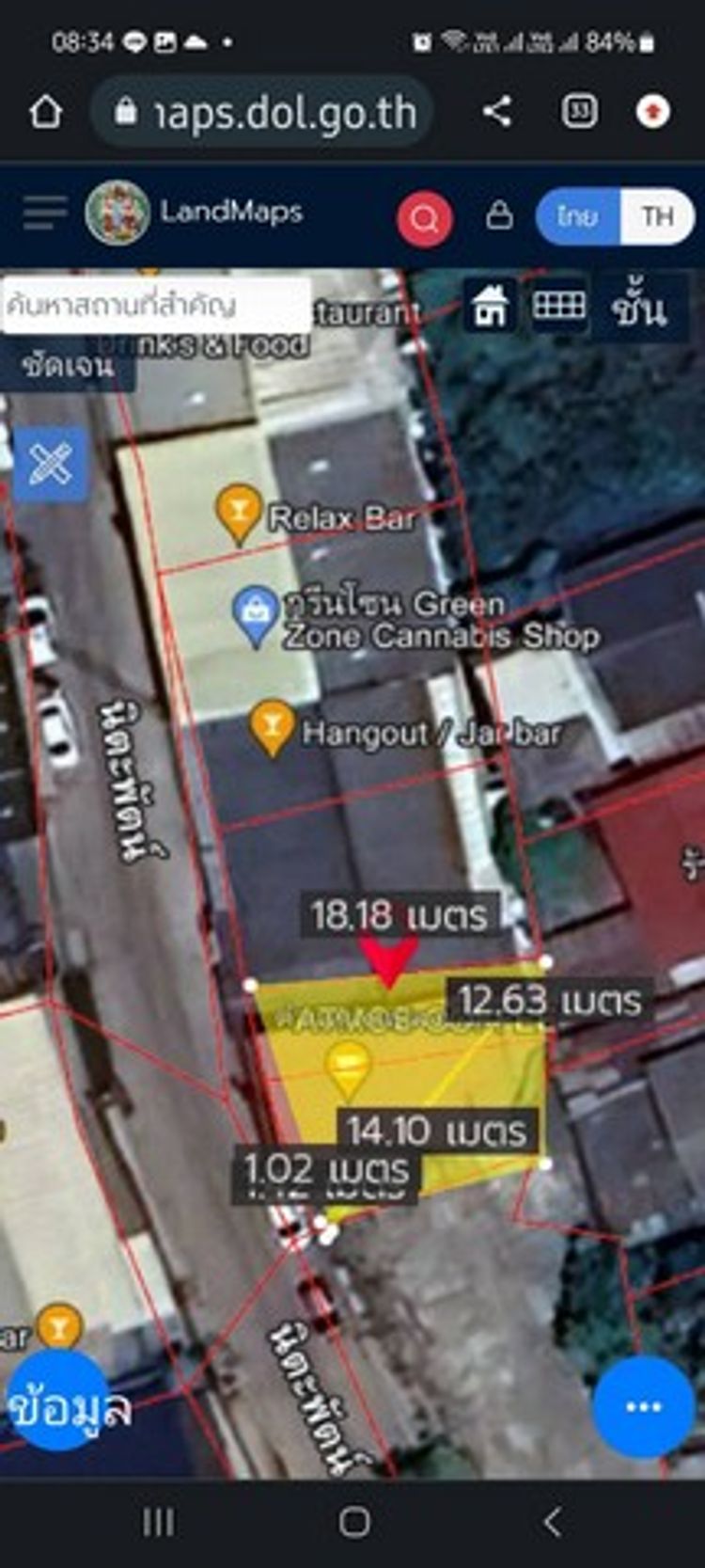Tap the red search button

tap(424, 219)
